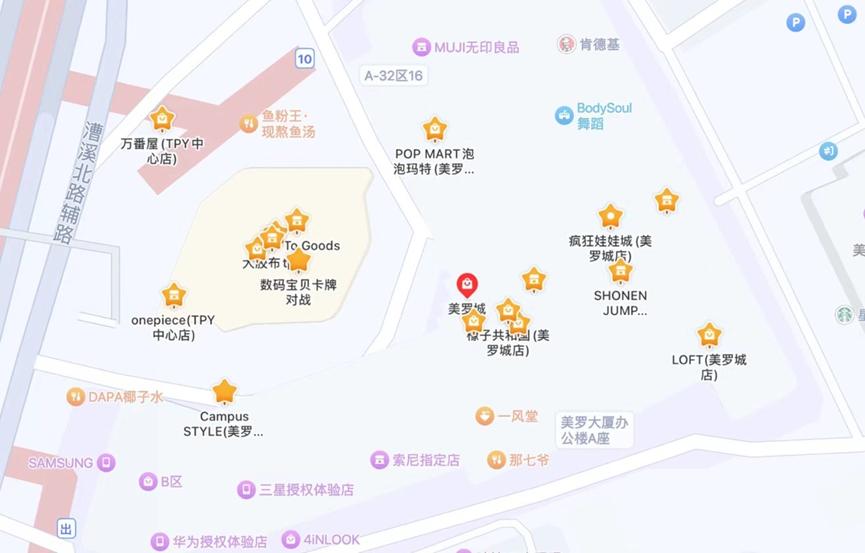Tap the onepiece(TPY中心店) star marker

point(174,296)
